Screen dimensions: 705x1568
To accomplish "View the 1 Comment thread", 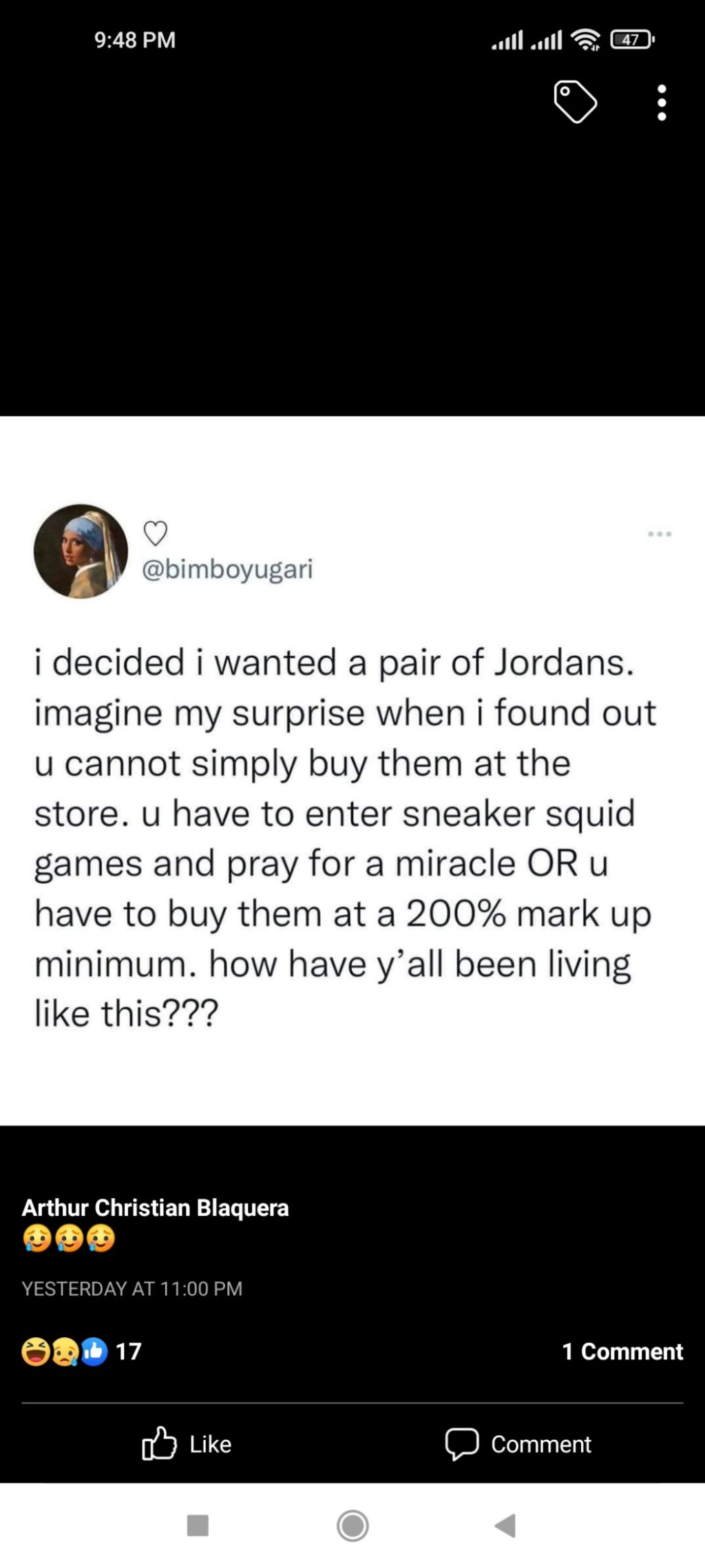I will click(622, 1351).
